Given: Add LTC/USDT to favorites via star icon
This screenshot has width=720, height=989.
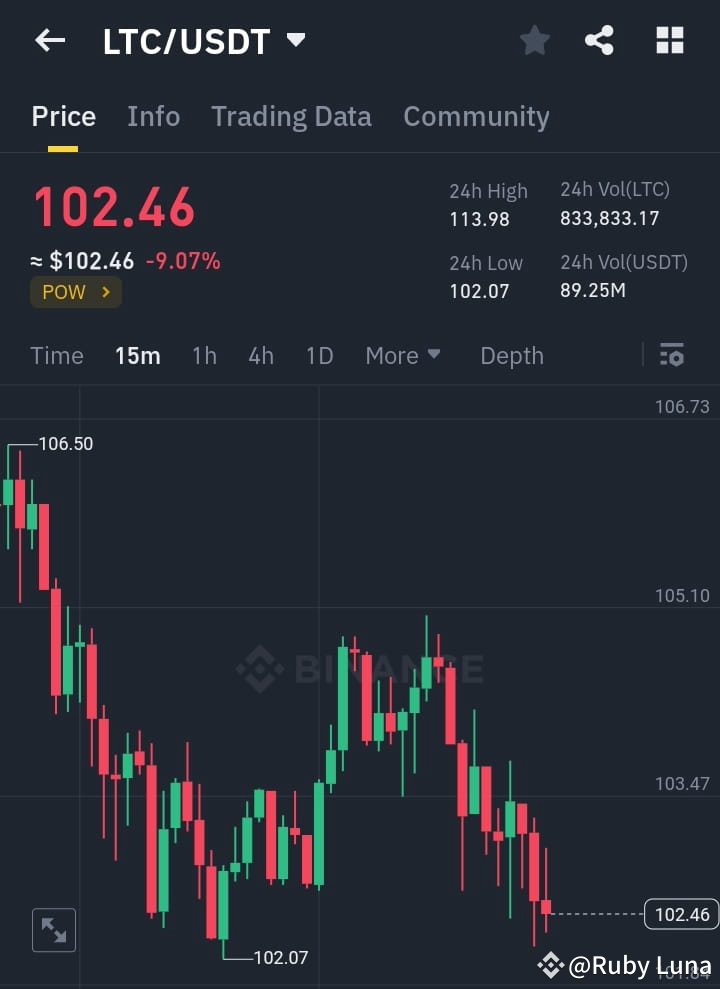Looking at the screenshot, I should tap(534, 40).
